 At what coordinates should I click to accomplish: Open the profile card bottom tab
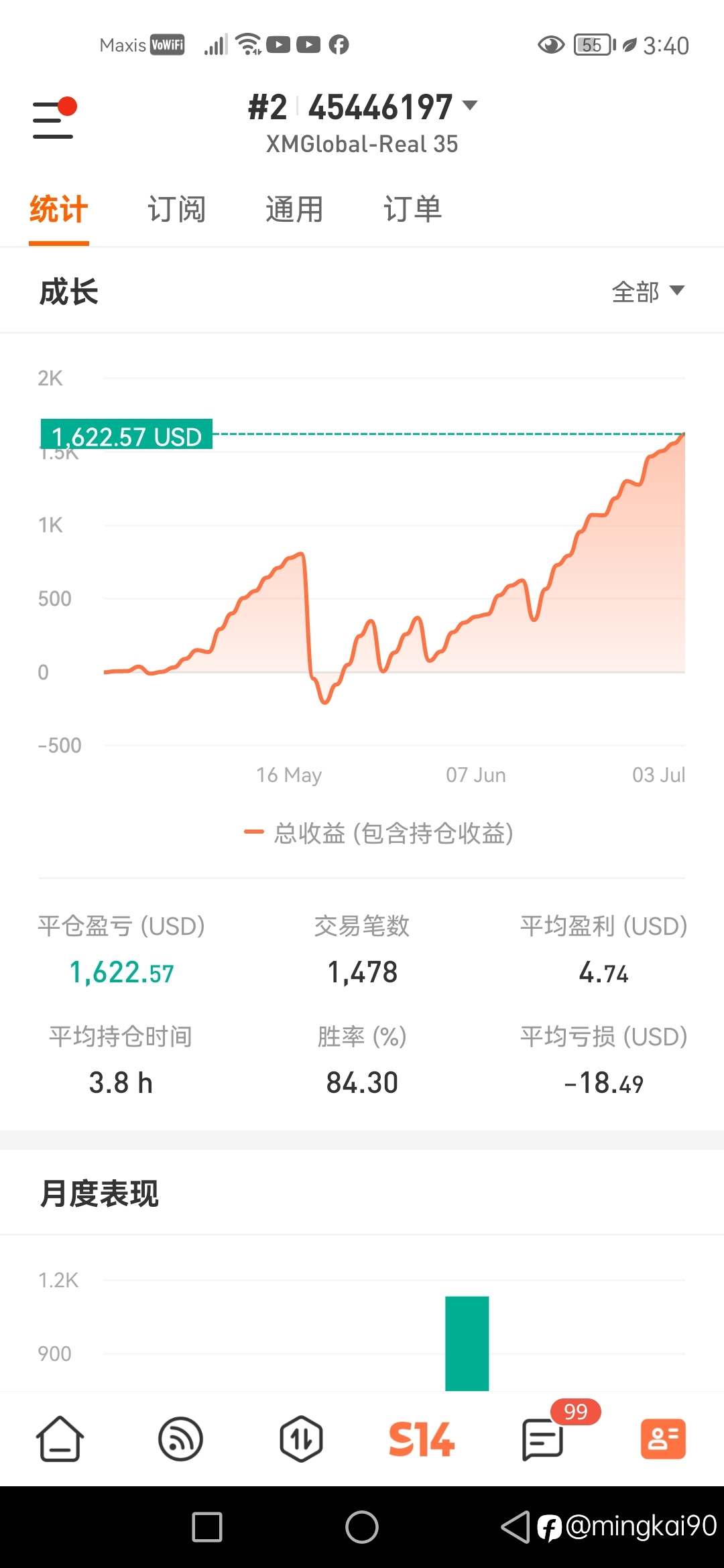pos(663,1439)
